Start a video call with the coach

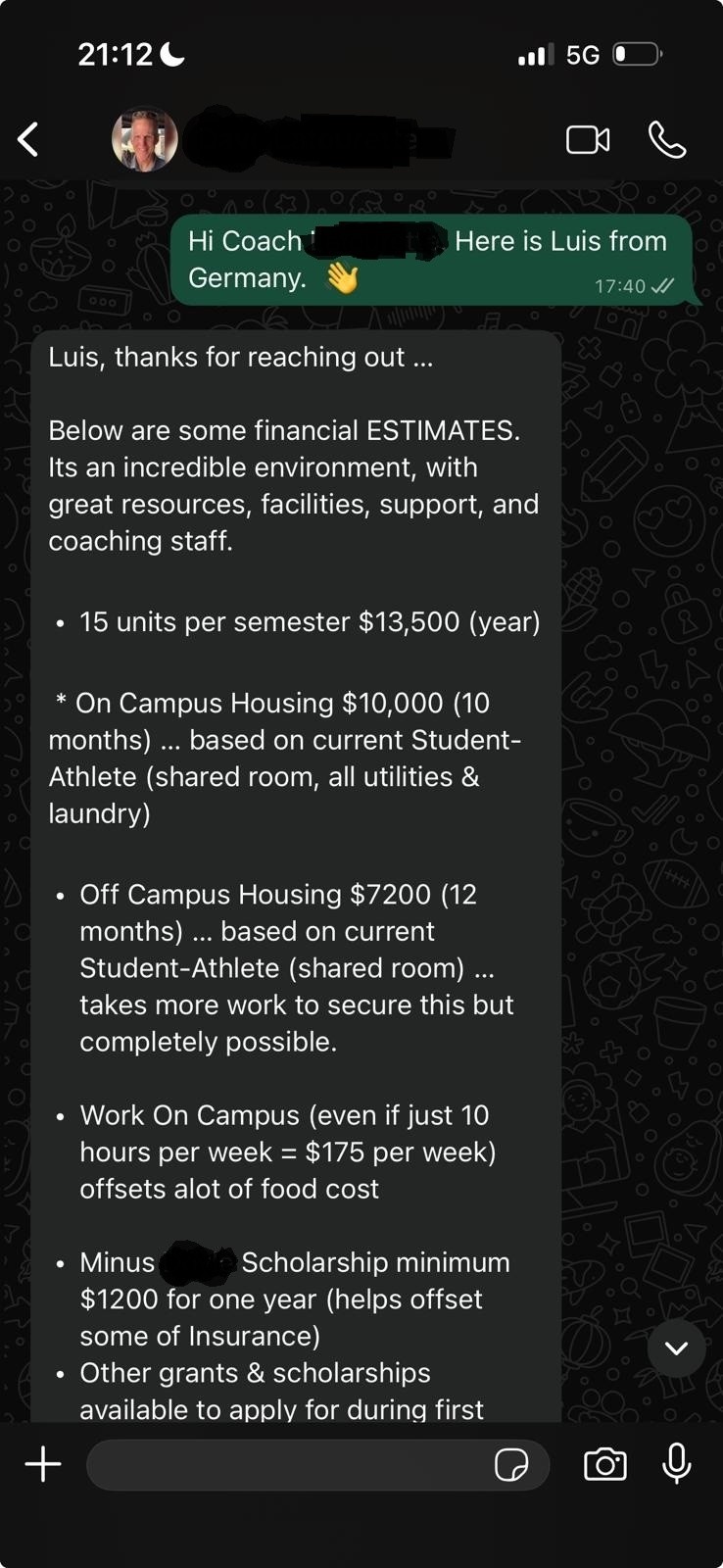588,140
